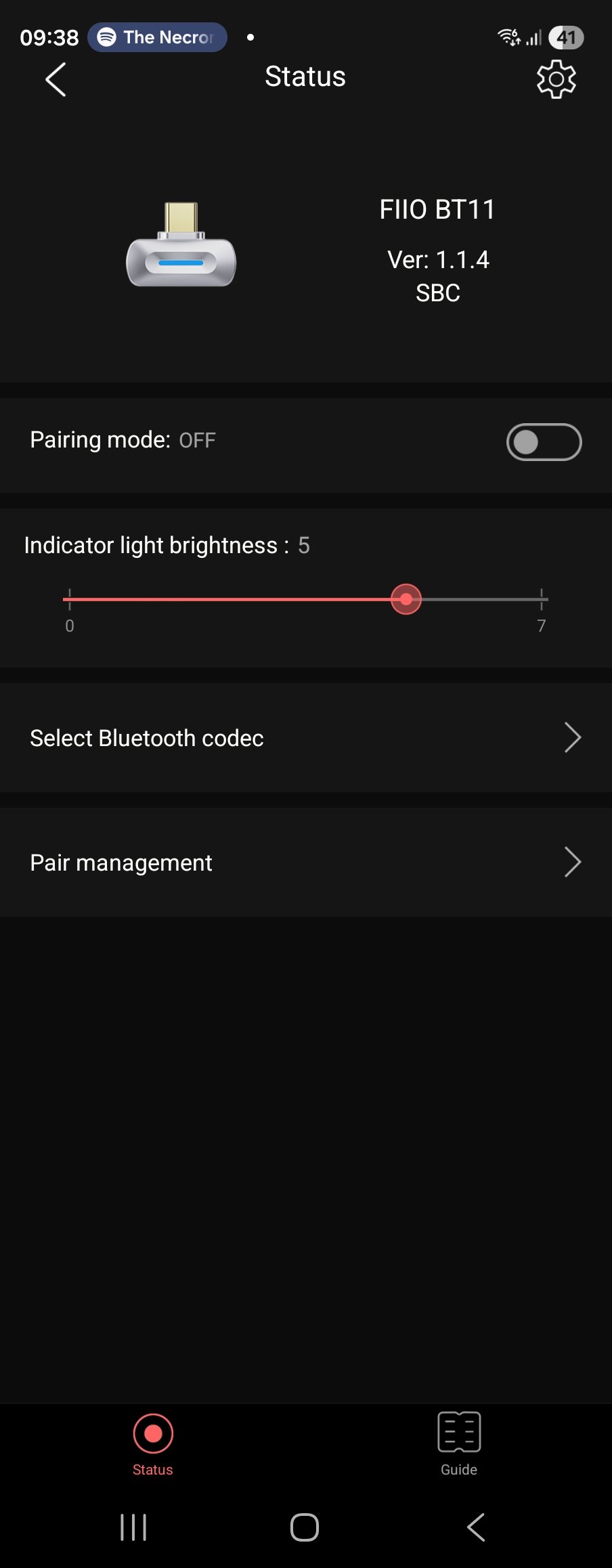Viewport: 612px width, 1568px height.
Task: Switch Pairing mode from OFF to ON
Action: (x=543, y=441)
